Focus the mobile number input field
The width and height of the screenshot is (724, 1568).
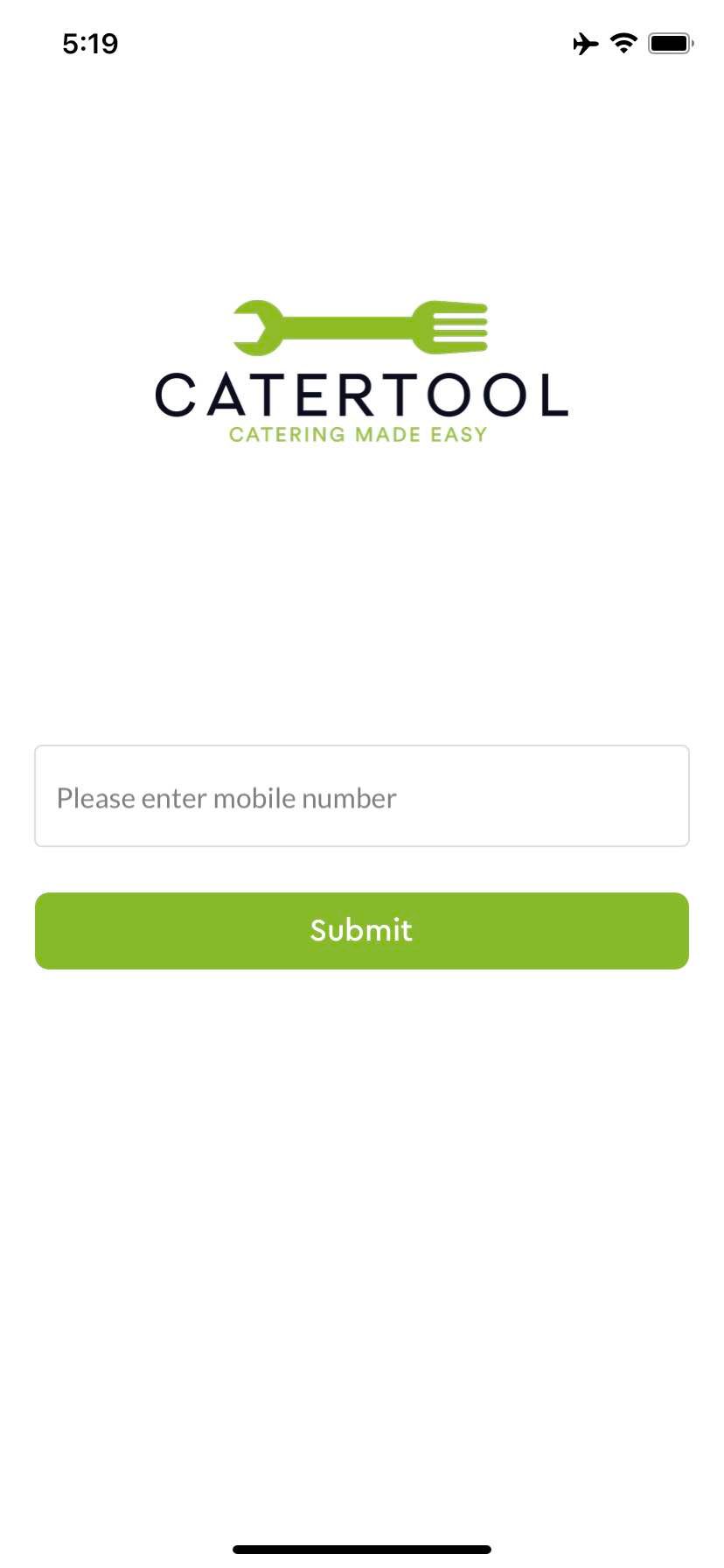pyautogui.click(x=362, y=796)
